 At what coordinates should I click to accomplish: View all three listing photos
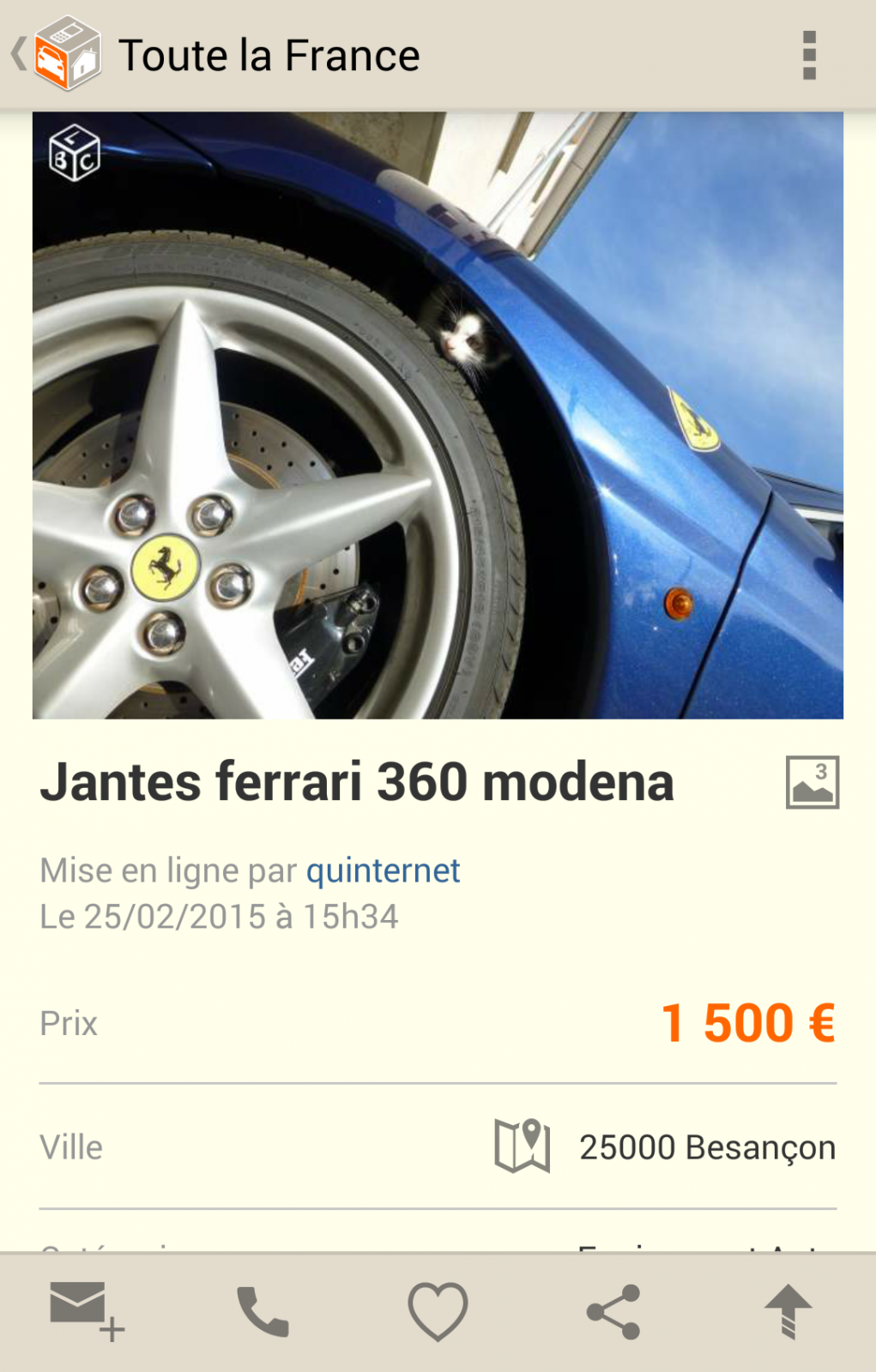point(812,782)
